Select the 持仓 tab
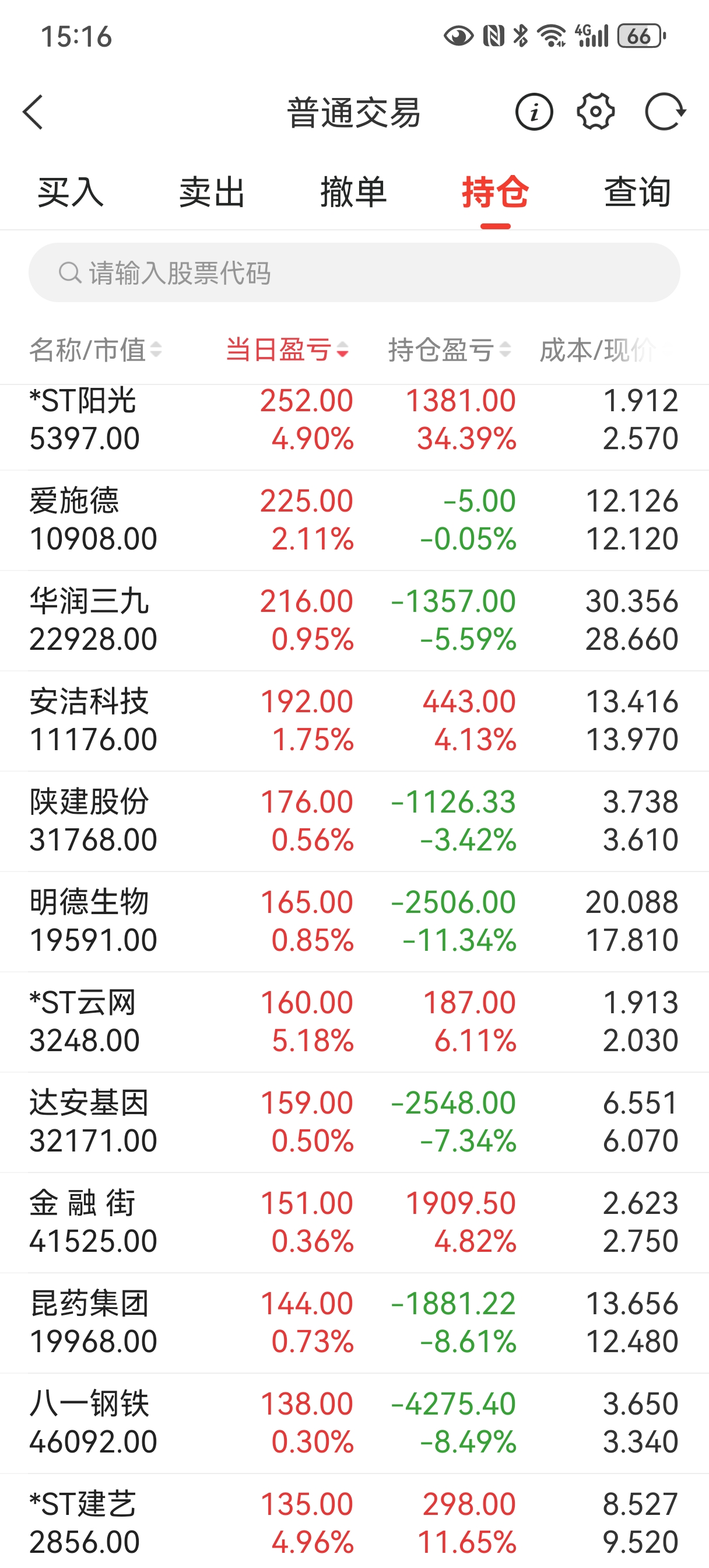The width and height of the screenshot is (709, 1568). click(x=495, y=192)
